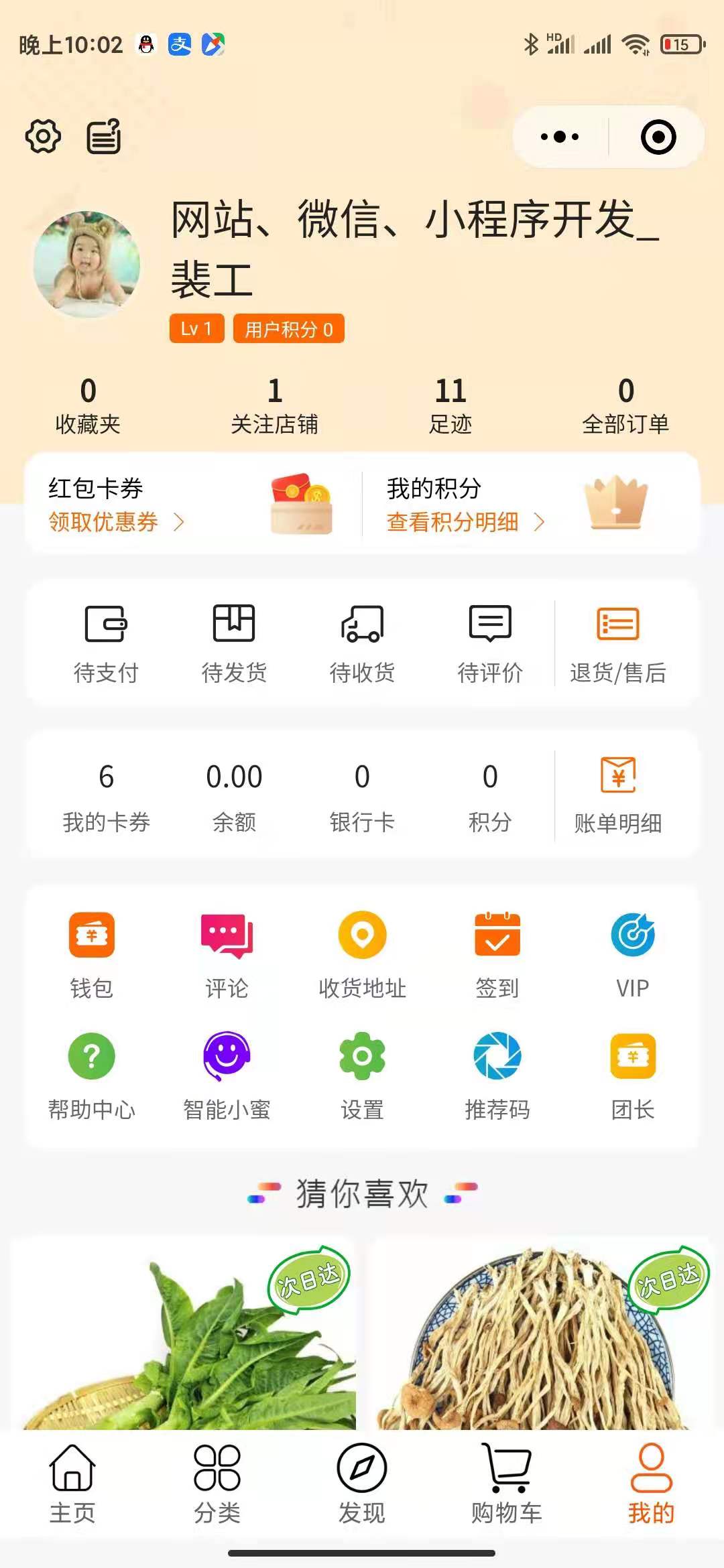
Task: Open the mini program more-options menu
Action: [x=560, y=137]
